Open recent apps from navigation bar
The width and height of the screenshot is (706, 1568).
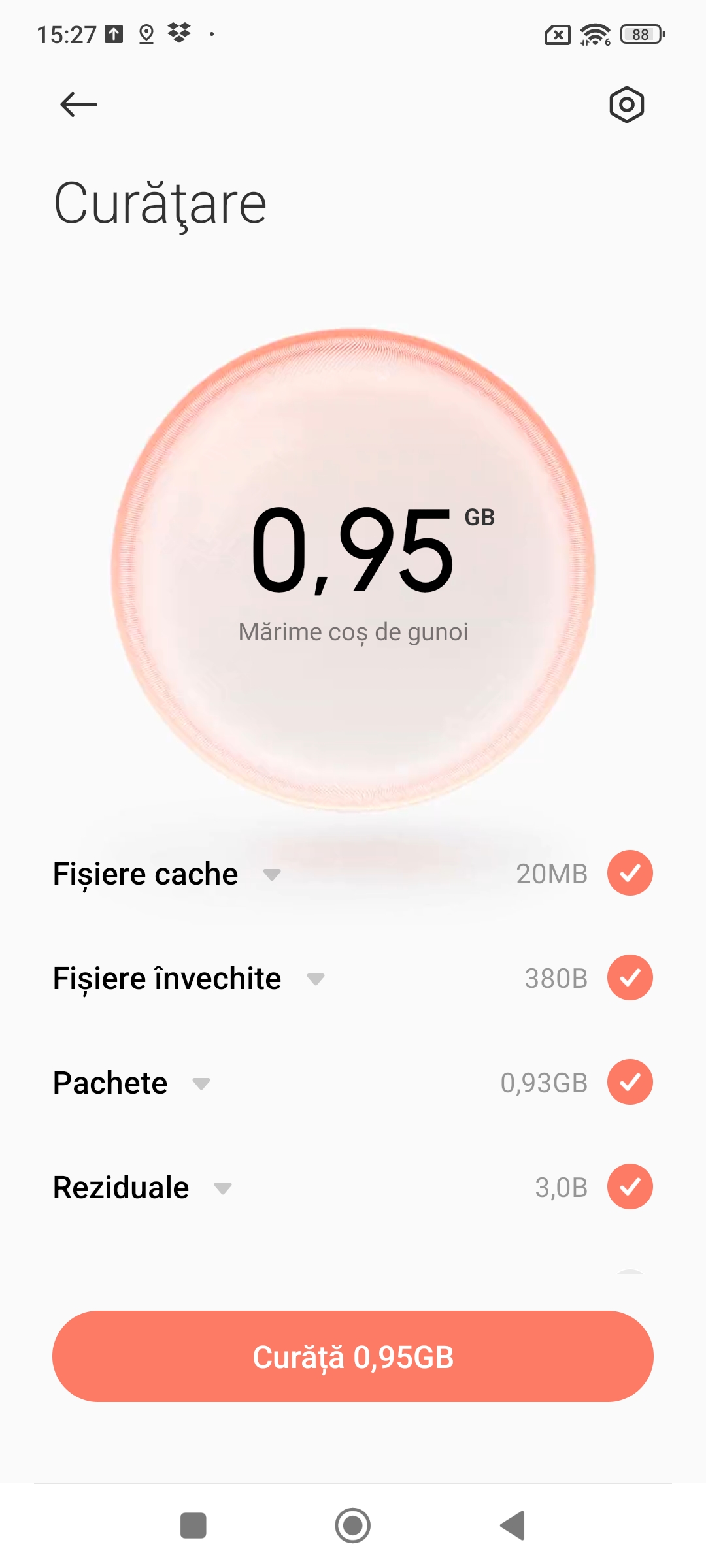pos(193,1526)
